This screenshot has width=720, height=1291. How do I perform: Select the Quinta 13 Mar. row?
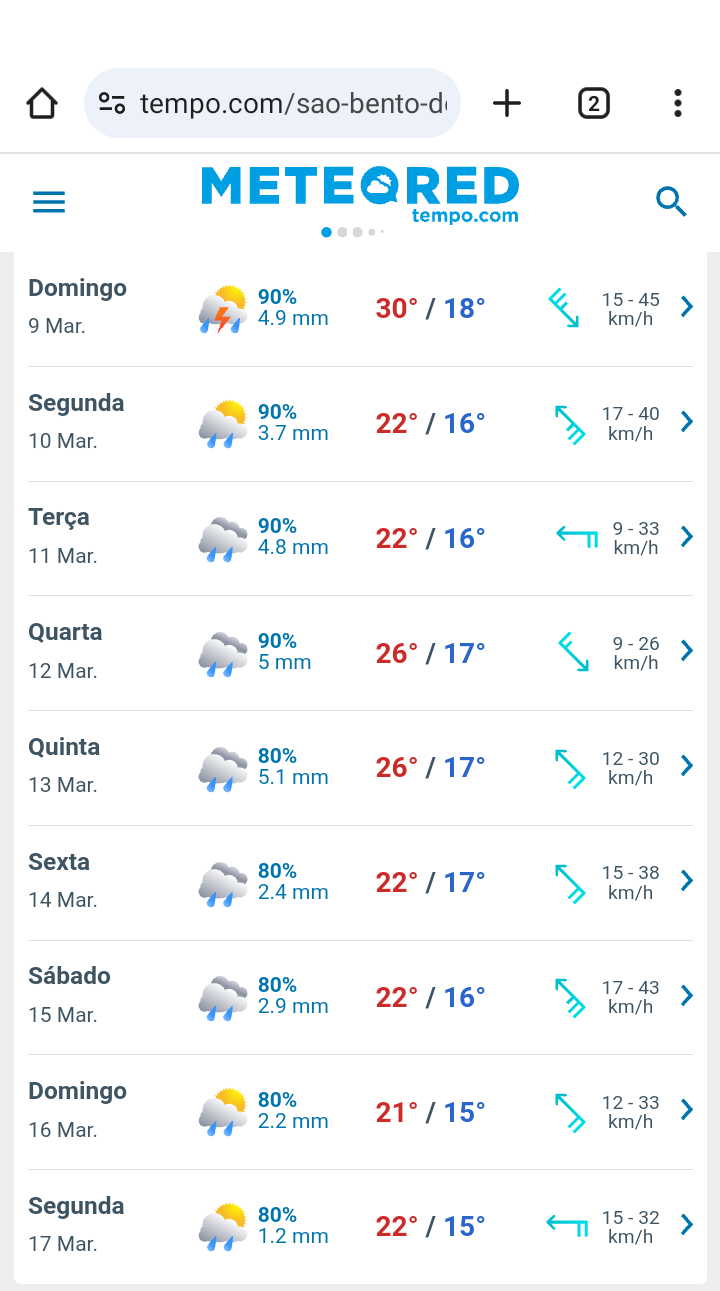point(360,768)
